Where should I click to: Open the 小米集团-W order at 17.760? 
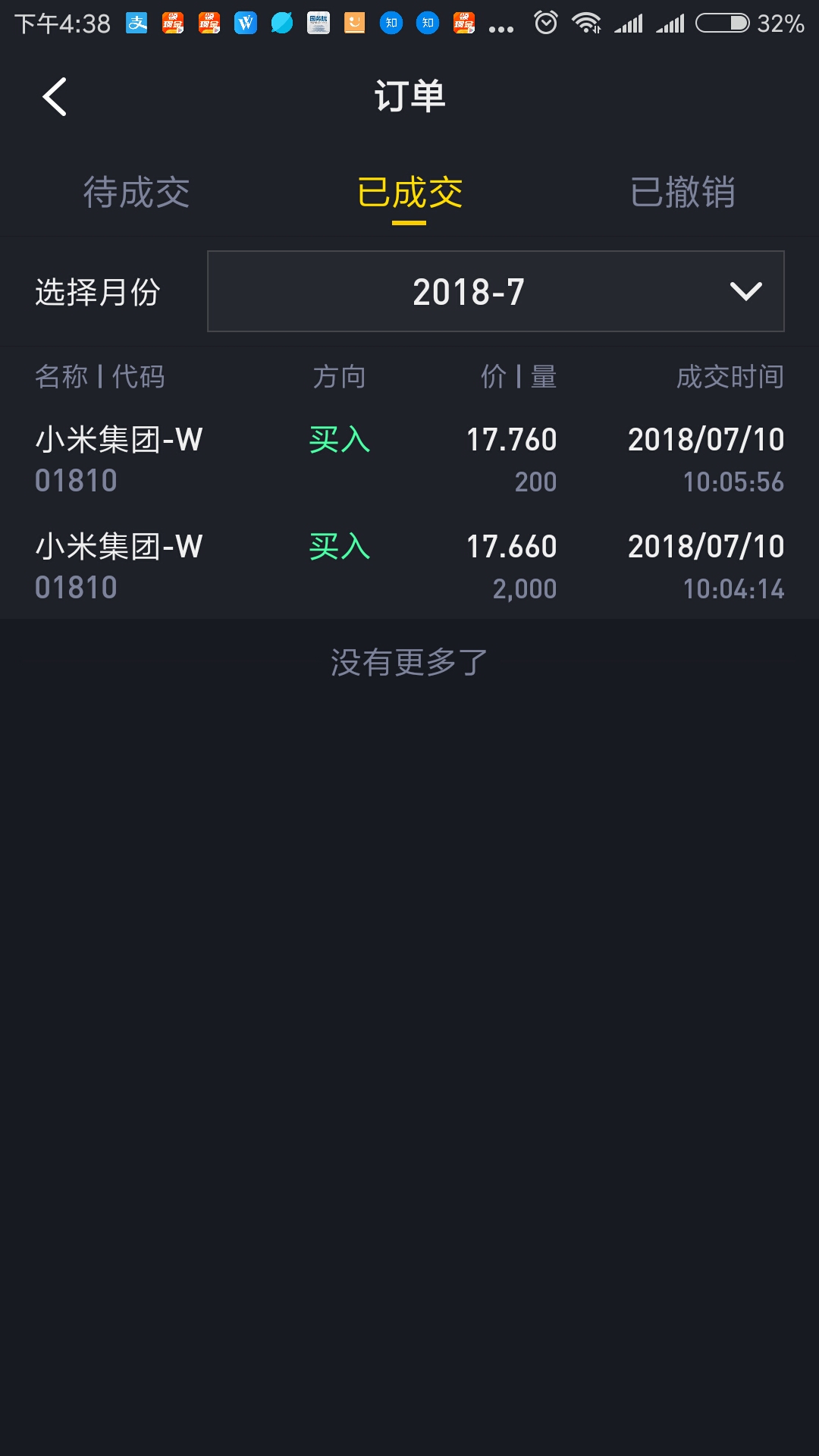(x=409, y=460)
